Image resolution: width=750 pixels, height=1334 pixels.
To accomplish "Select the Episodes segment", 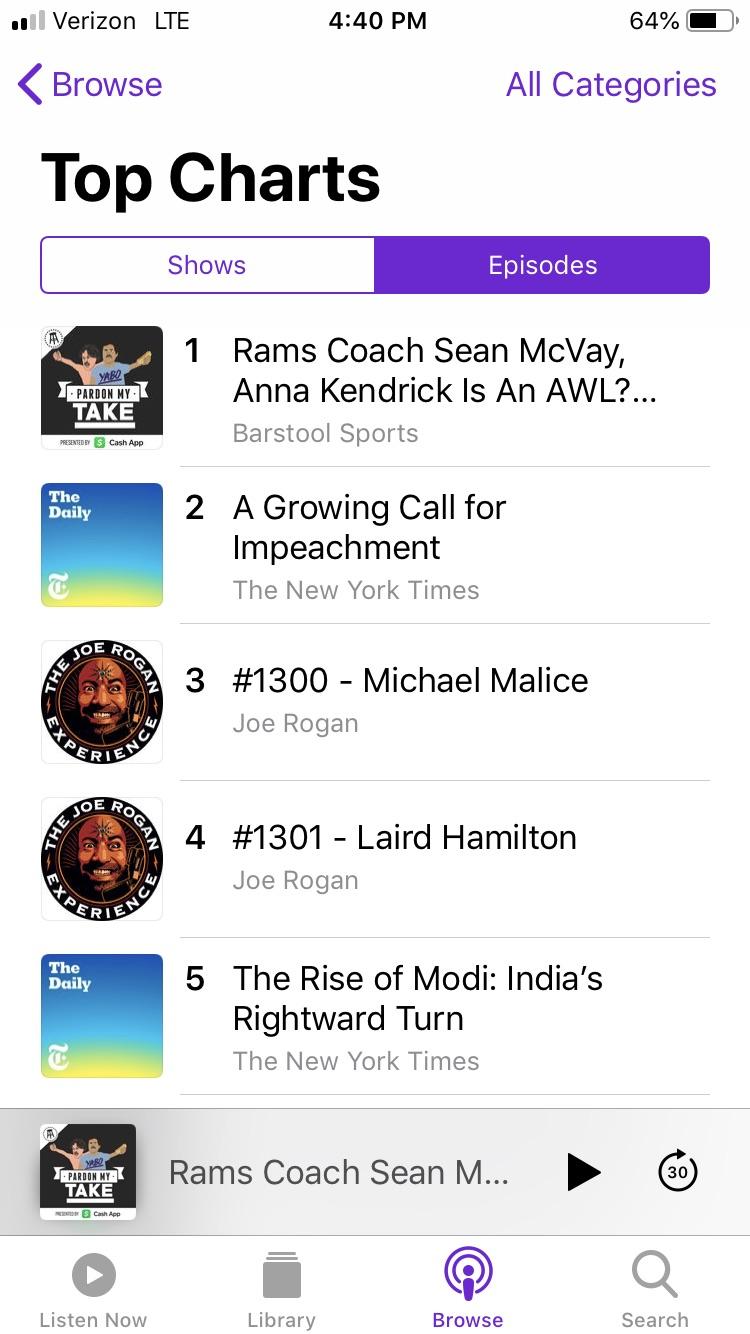I will [542, 265].
